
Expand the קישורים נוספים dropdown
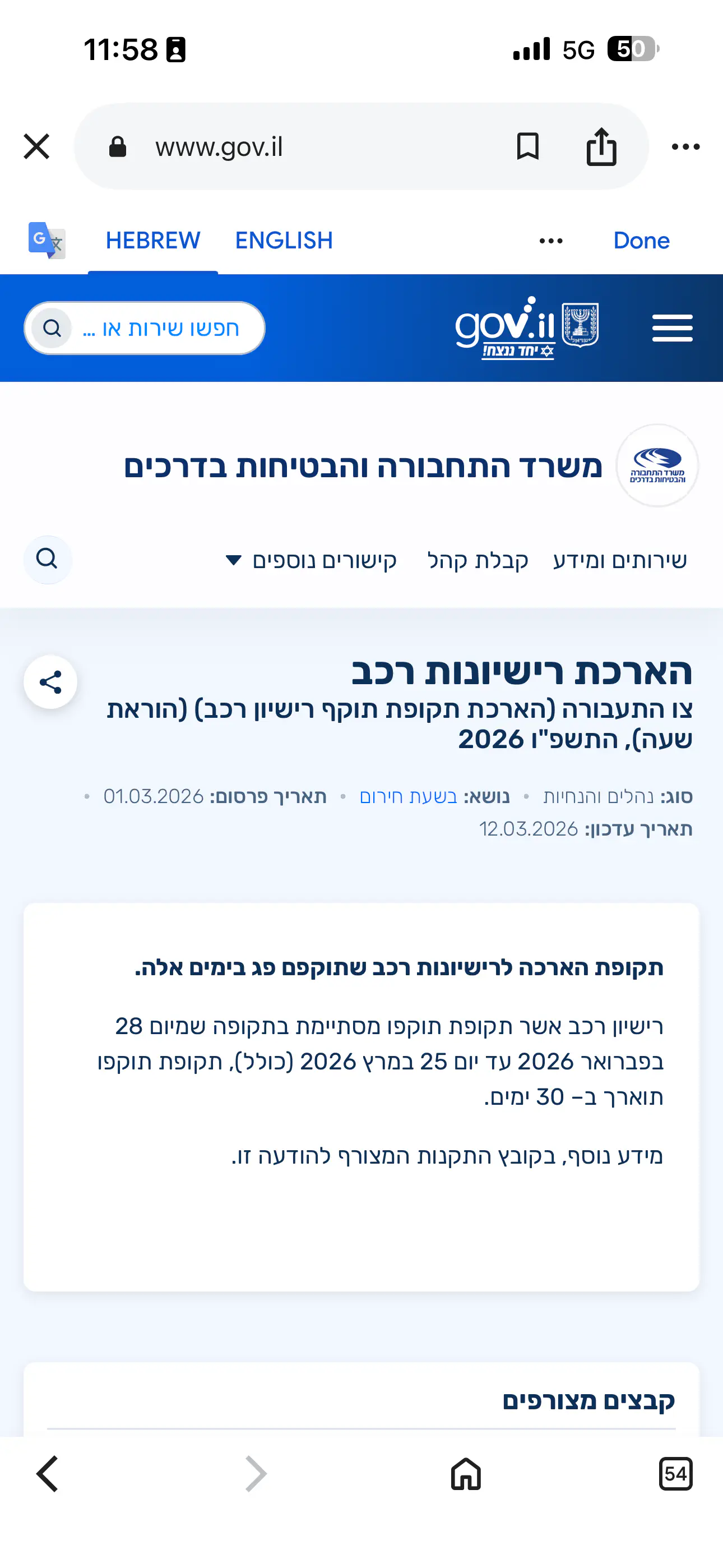[x=312, y=560]
